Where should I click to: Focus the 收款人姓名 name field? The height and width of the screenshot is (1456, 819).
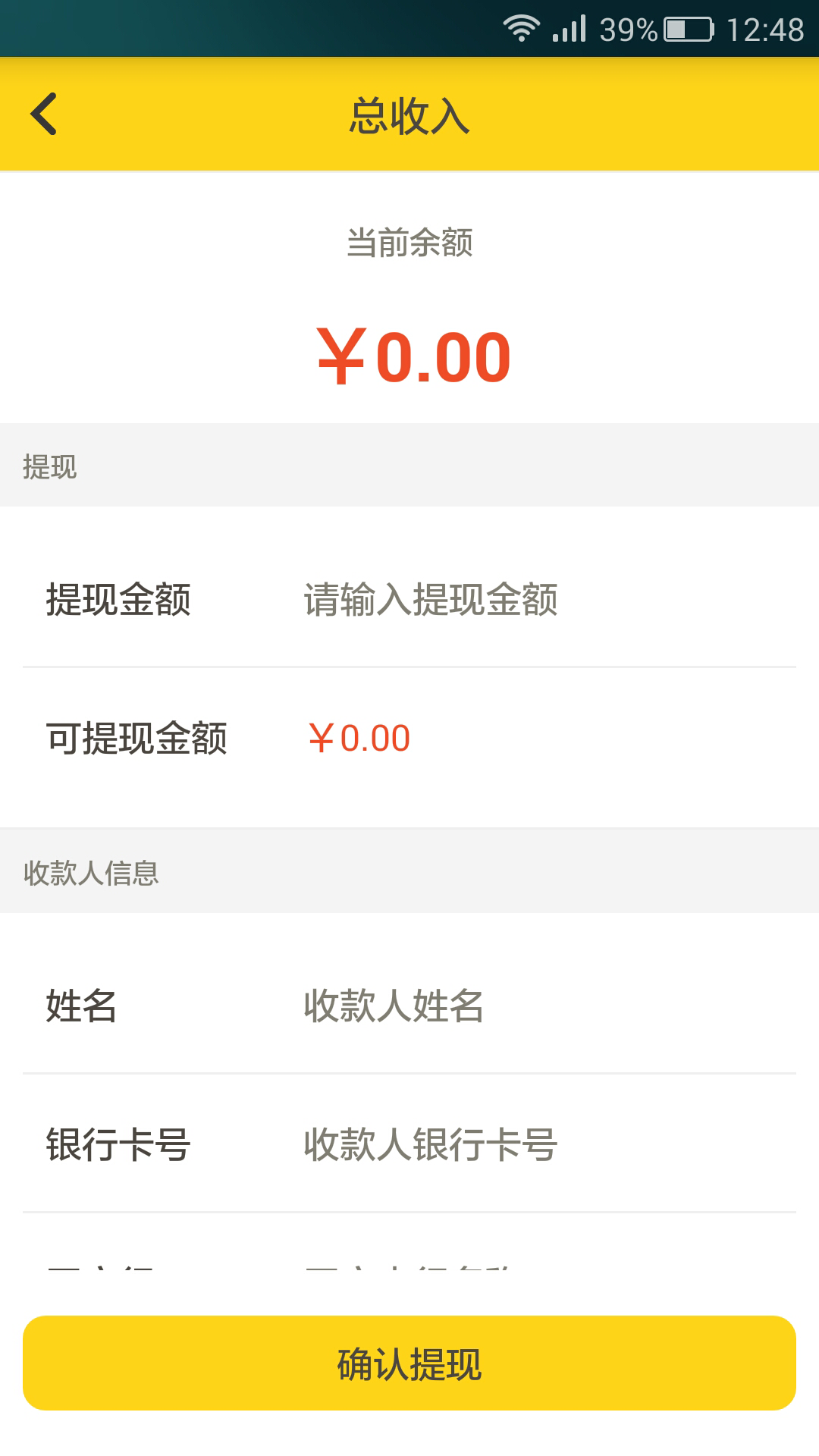531,1006
